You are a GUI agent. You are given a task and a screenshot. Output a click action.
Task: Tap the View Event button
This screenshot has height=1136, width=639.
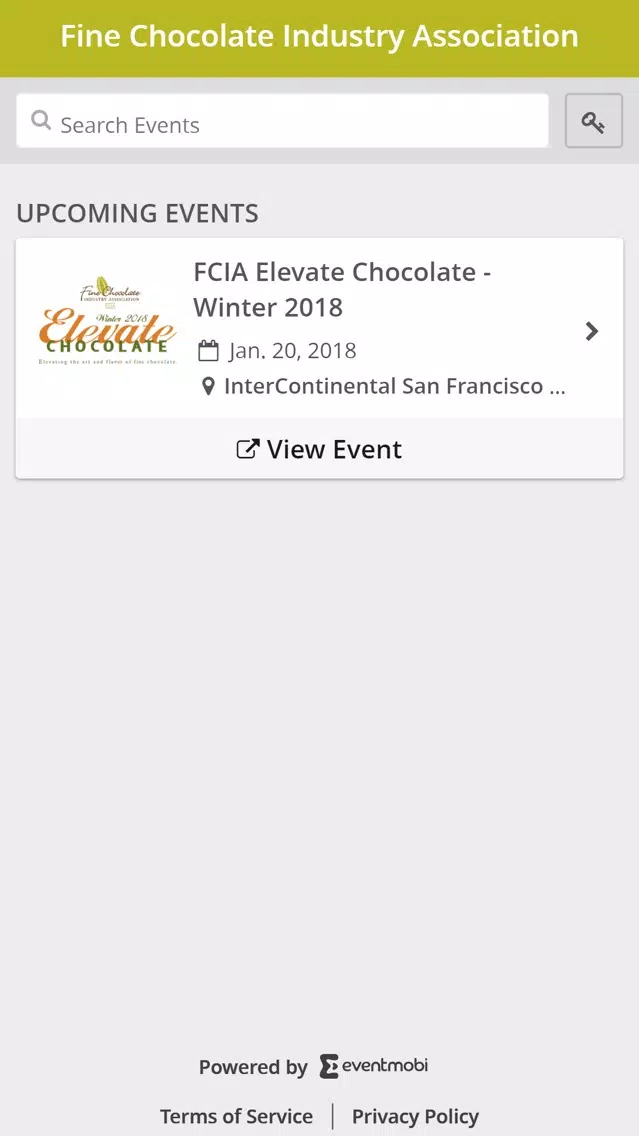(320, 449)
